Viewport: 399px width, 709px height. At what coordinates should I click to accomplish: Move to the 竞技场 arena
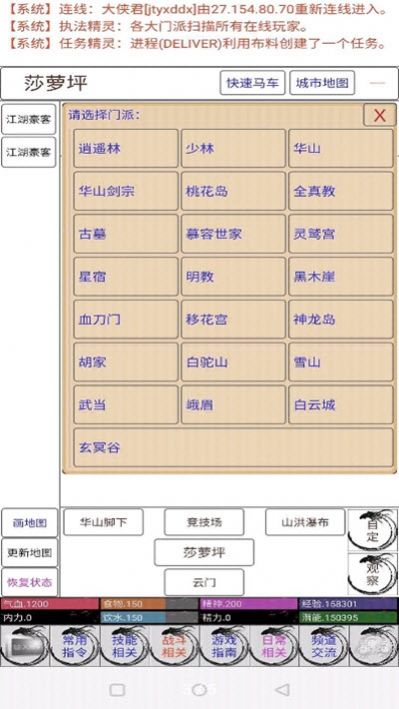(x=204, y=522)
